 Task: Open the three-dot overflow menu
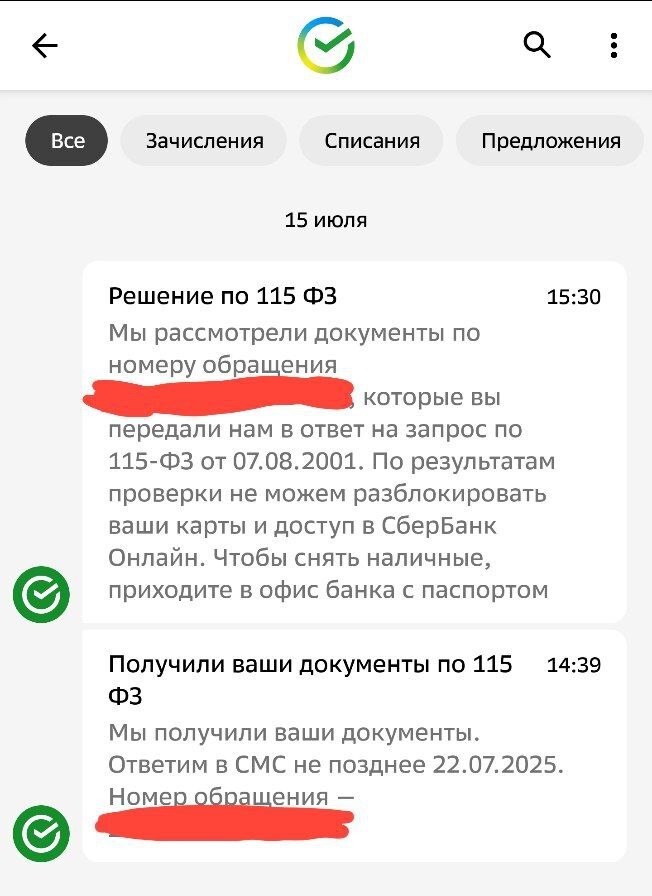614,46
